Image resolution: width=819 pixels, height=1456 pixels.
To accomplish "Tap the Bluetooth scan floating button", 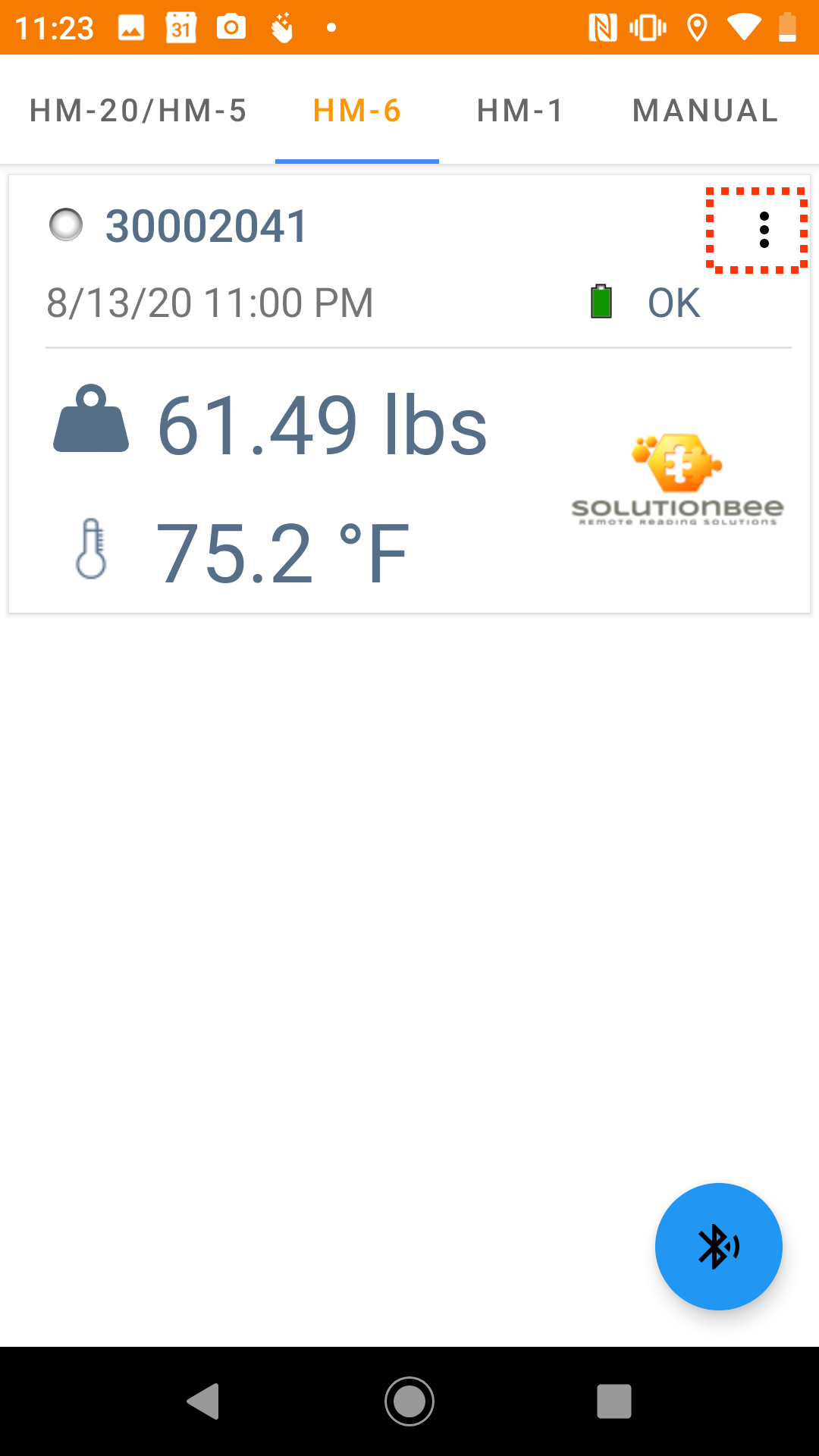I will pos(718,1246).
